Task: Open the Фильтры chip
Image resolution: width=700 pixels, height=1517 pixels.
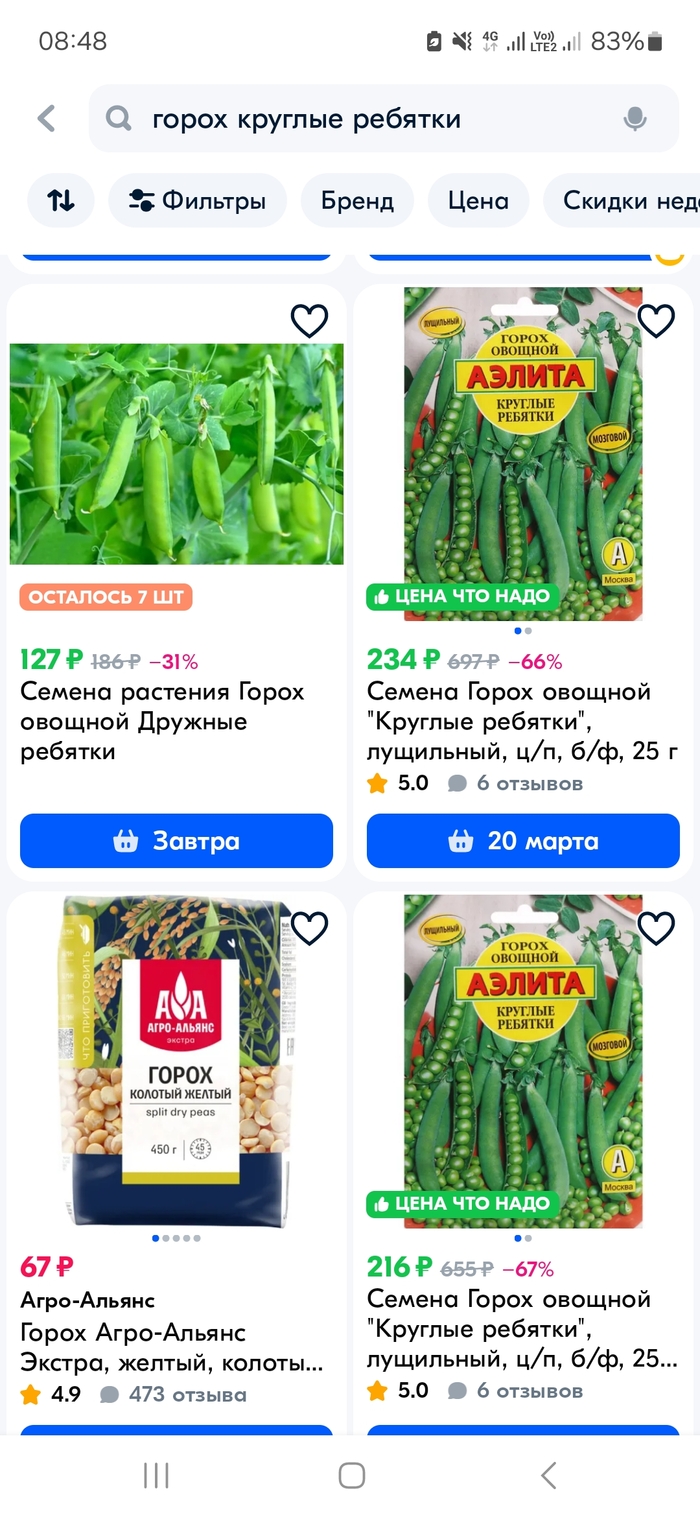Action: pyautogui.click(x=198, y=200)
